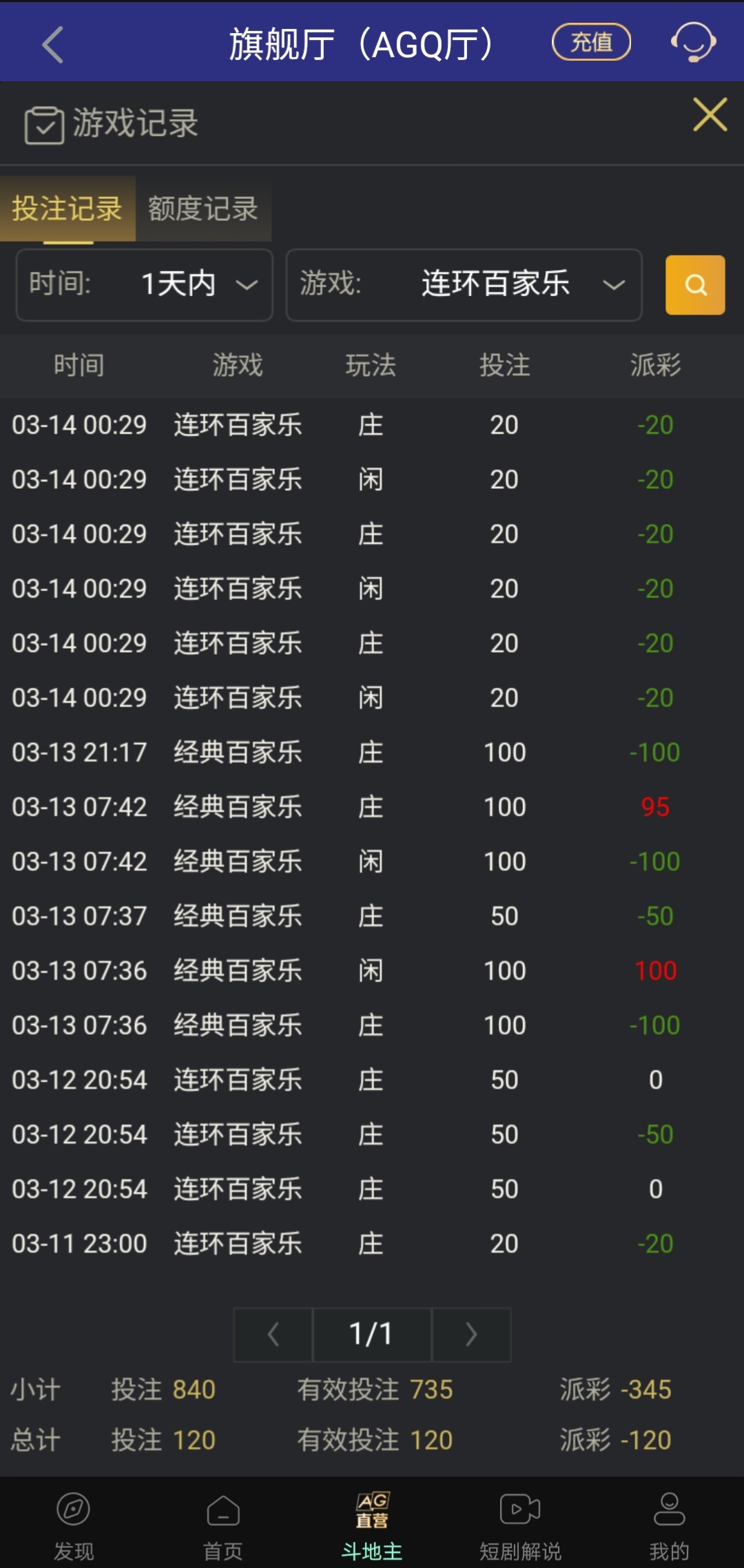
Task: Expand the 游戏 dropdown showing 连环百家乐
Action: tap(464, 284)
